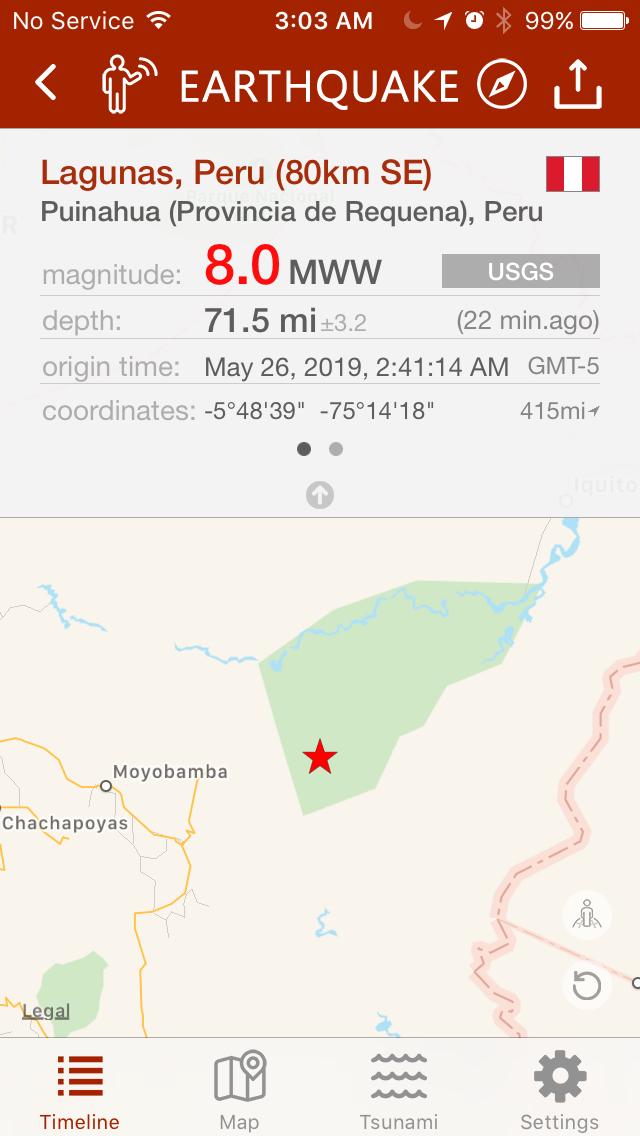This screenshot has width=640, height=1136.
Task: Go back to the earthquake list
Action: (x=46, y=83)
